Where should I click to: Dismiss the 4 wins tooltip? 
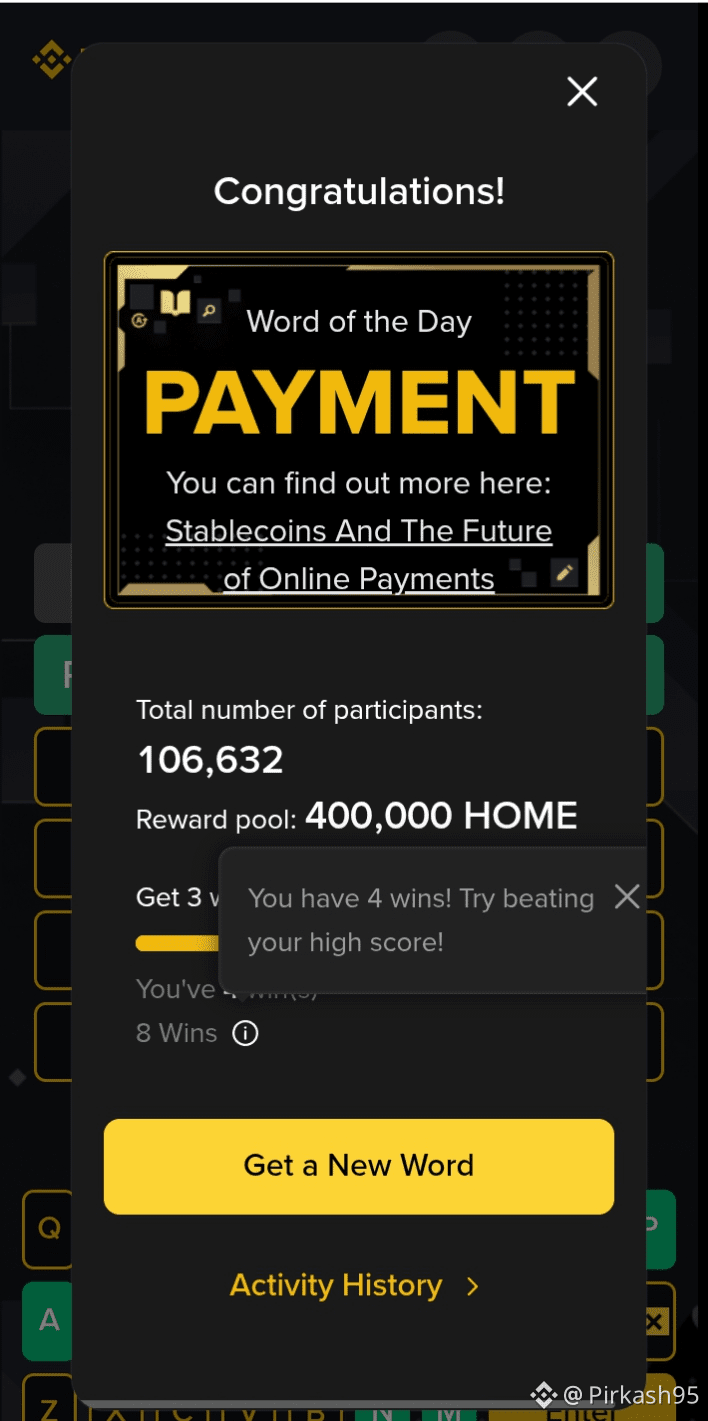[627, 896]
